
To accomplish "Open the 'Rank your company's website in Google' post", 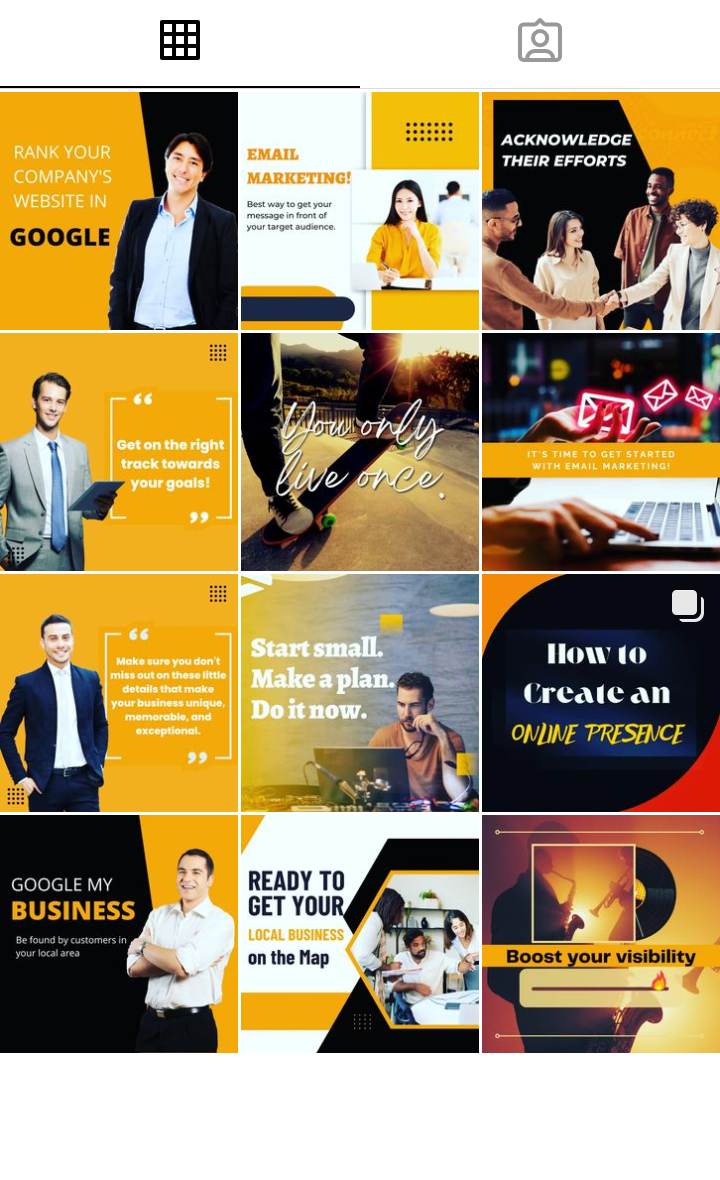I will pyautogui.click(x=119, y=211).
